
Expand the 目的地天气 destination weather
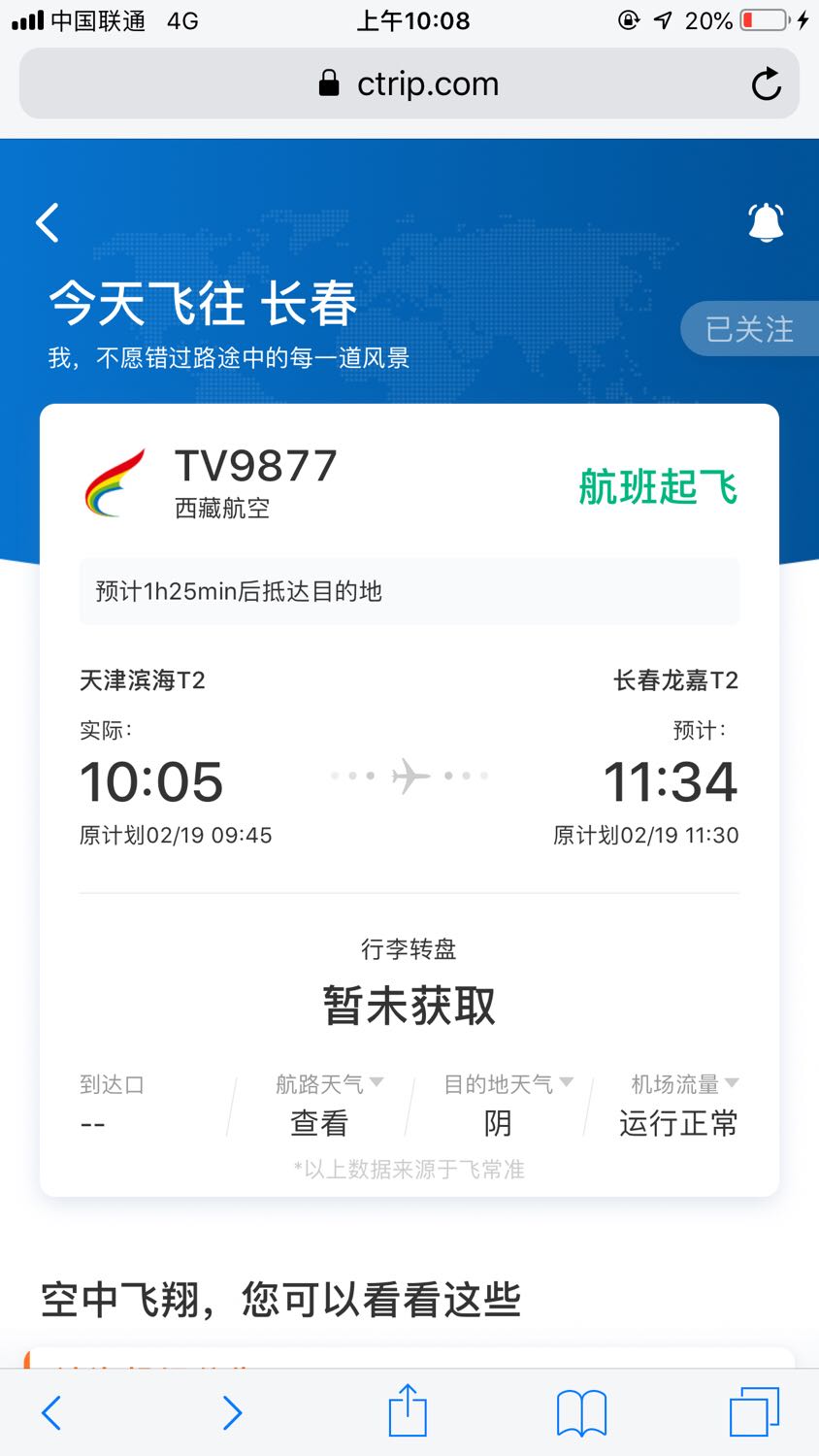point(508,1083)
